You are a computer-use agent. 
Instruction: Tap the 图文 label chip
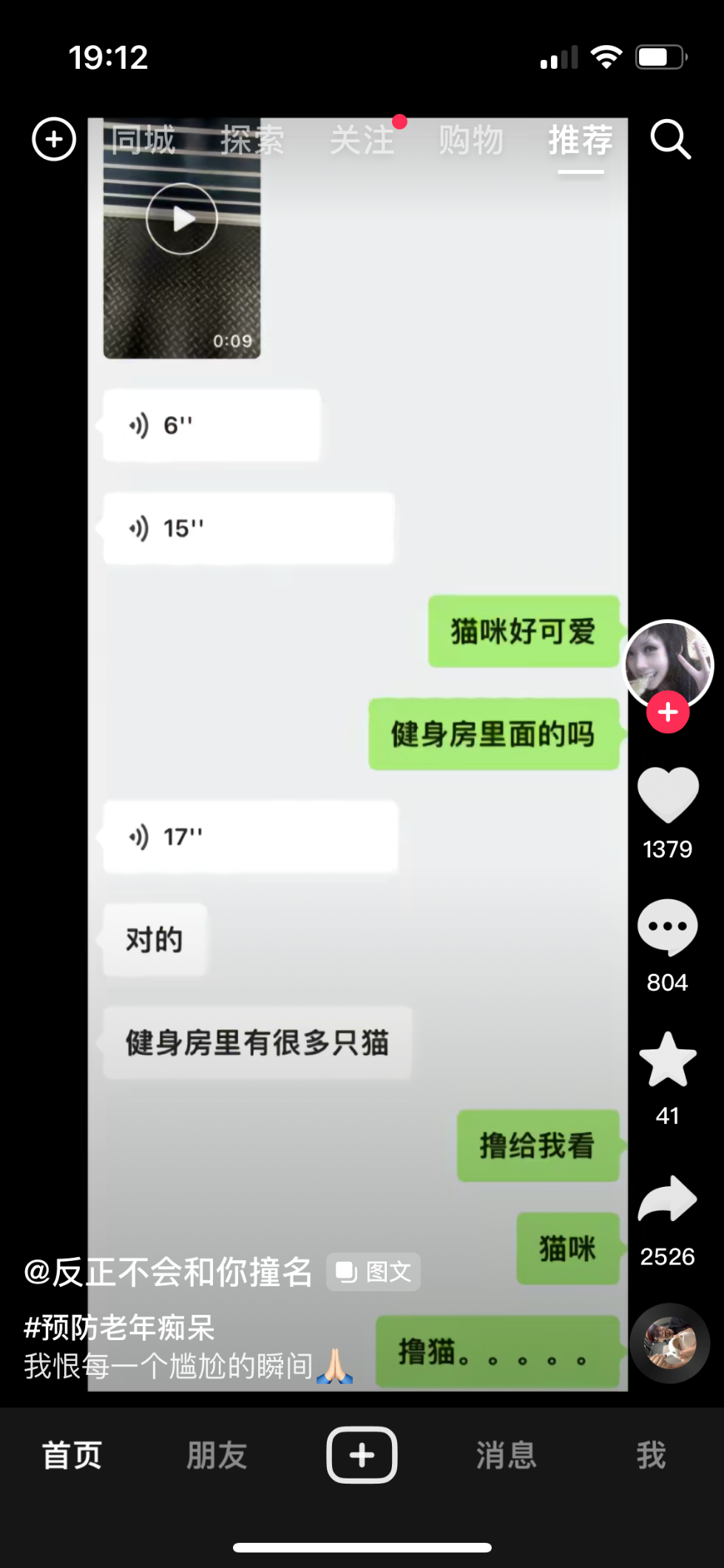(373, 1272)
